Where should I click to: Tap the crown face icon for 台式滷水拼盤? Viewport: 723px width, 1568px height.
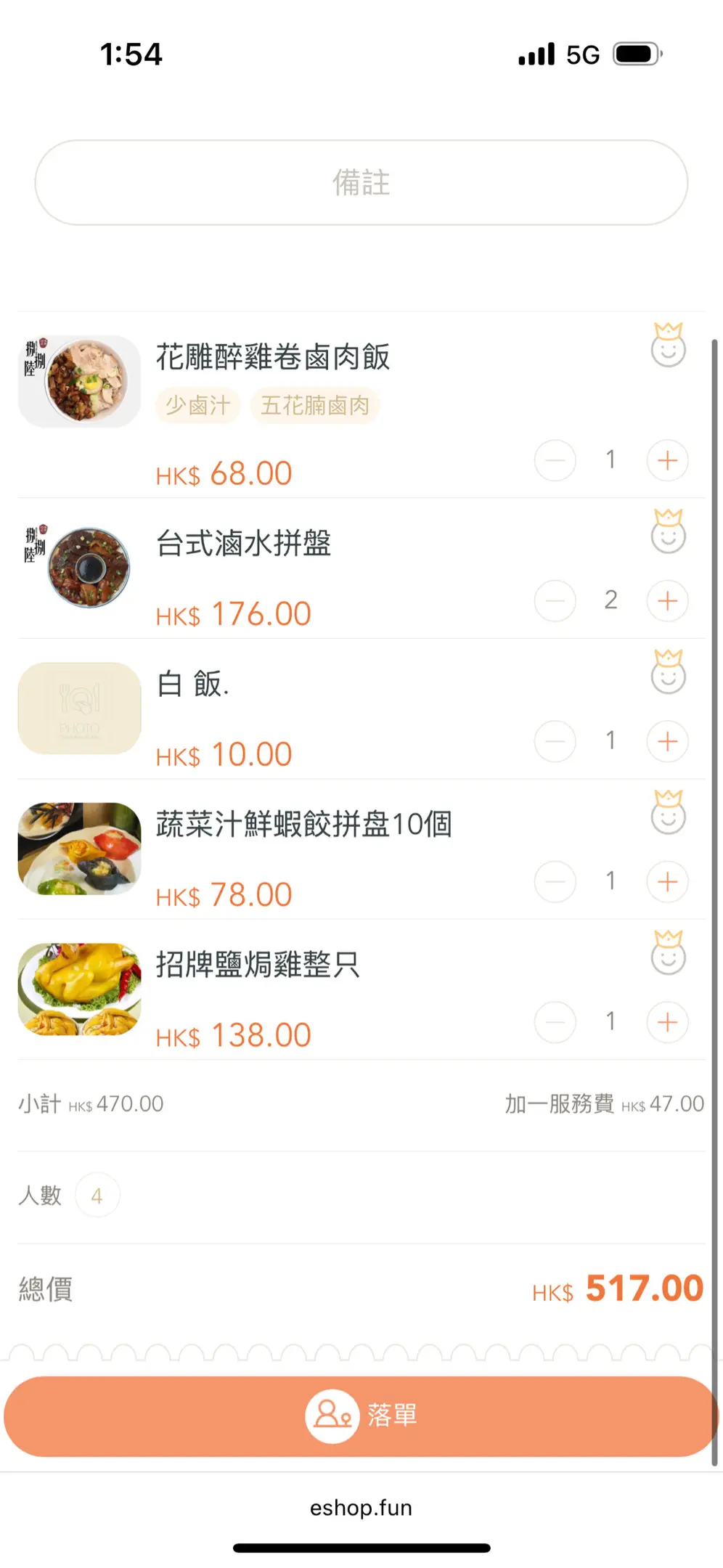(668, 531)
